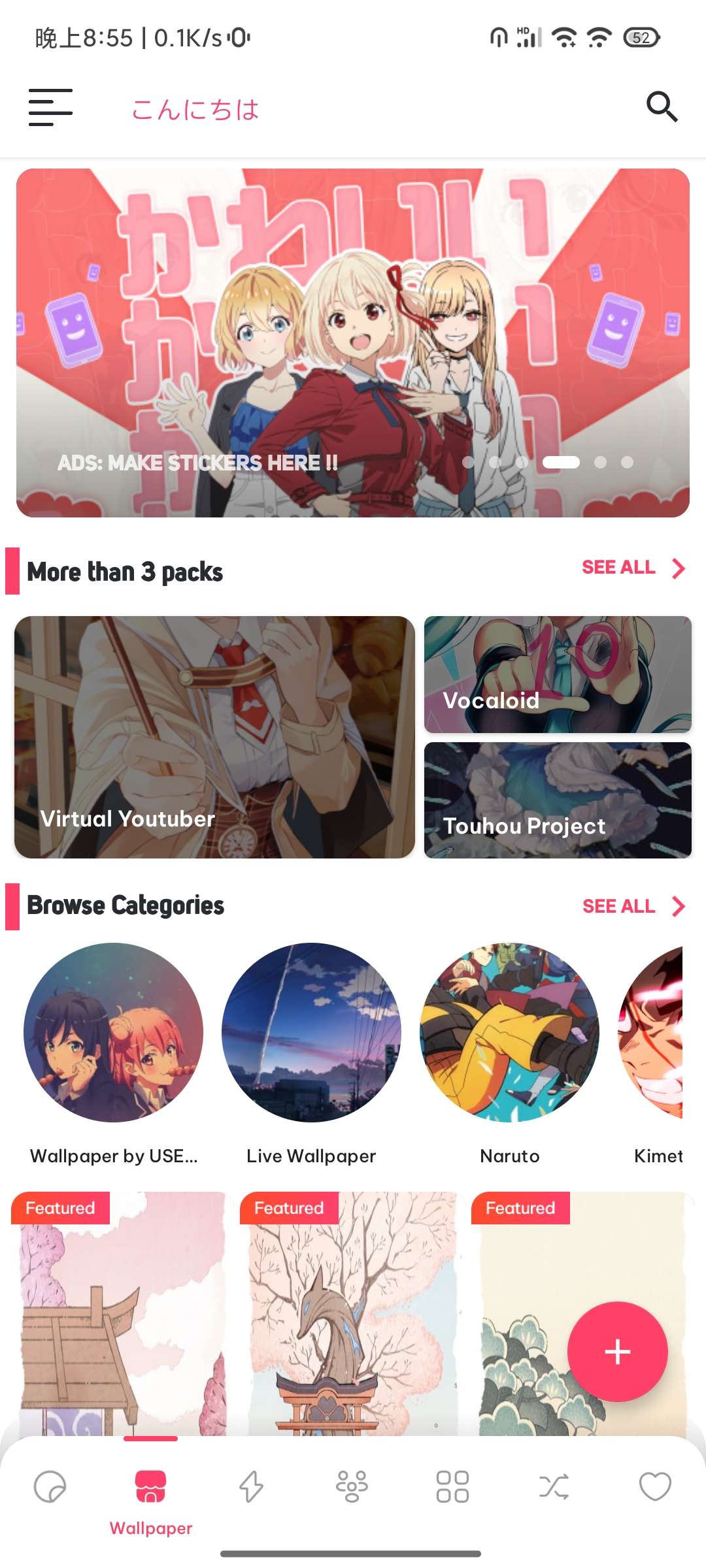See all packs in More than 3 packs
Viewport: 706px width, 1568px height.
(x=632, y=568)
